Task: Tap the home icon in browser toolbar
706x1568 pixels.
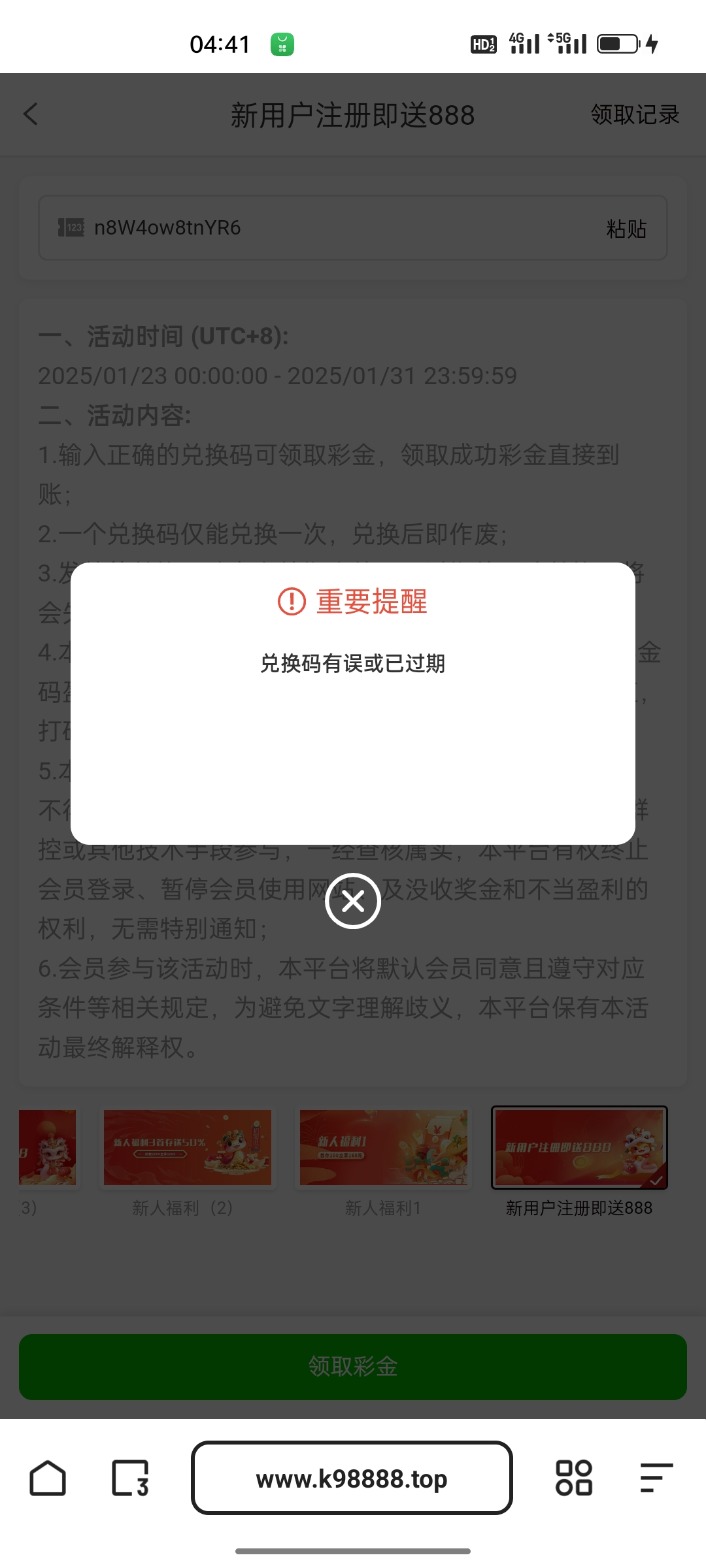Action: pos(48,1479)
